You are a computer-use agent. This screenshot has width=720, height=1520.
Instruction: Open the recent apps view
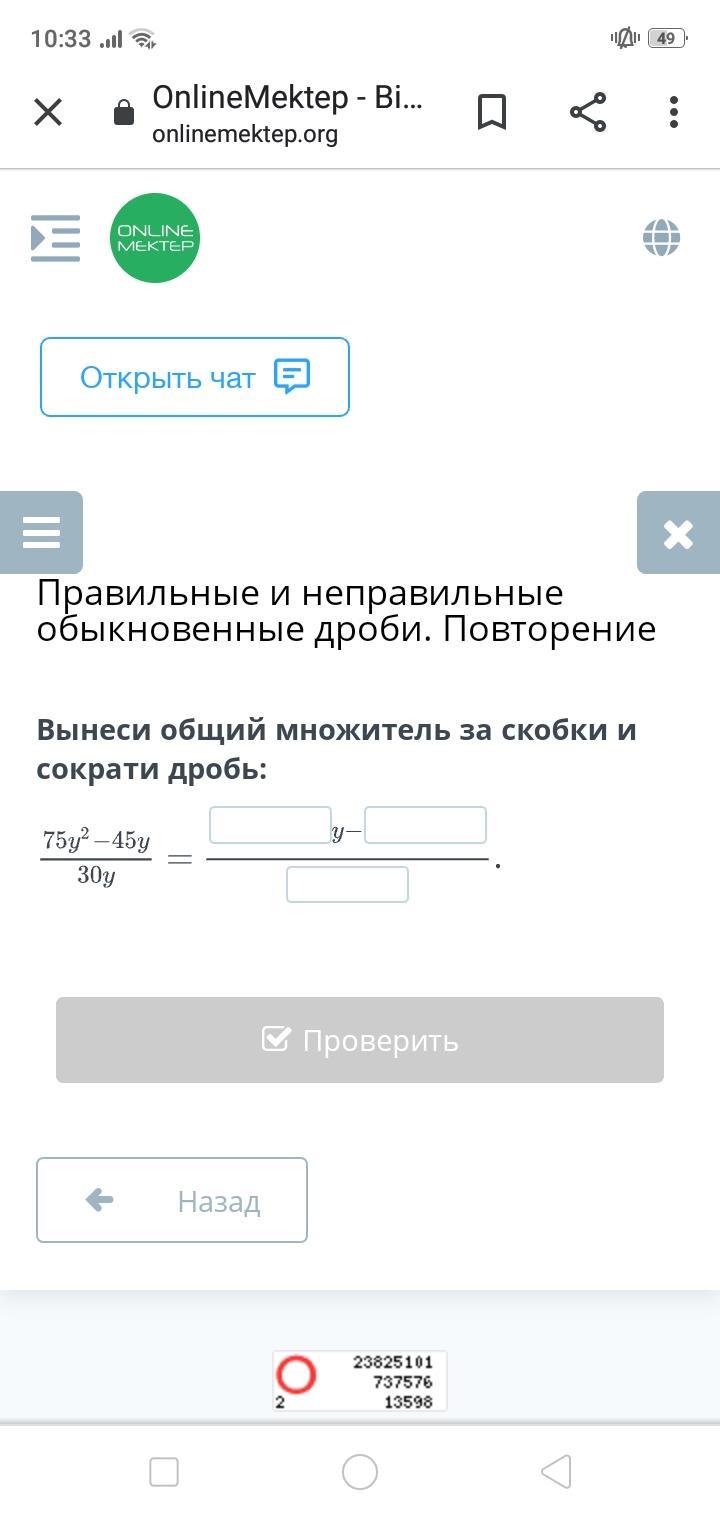pyautogui.click(x=164, y=1472)
